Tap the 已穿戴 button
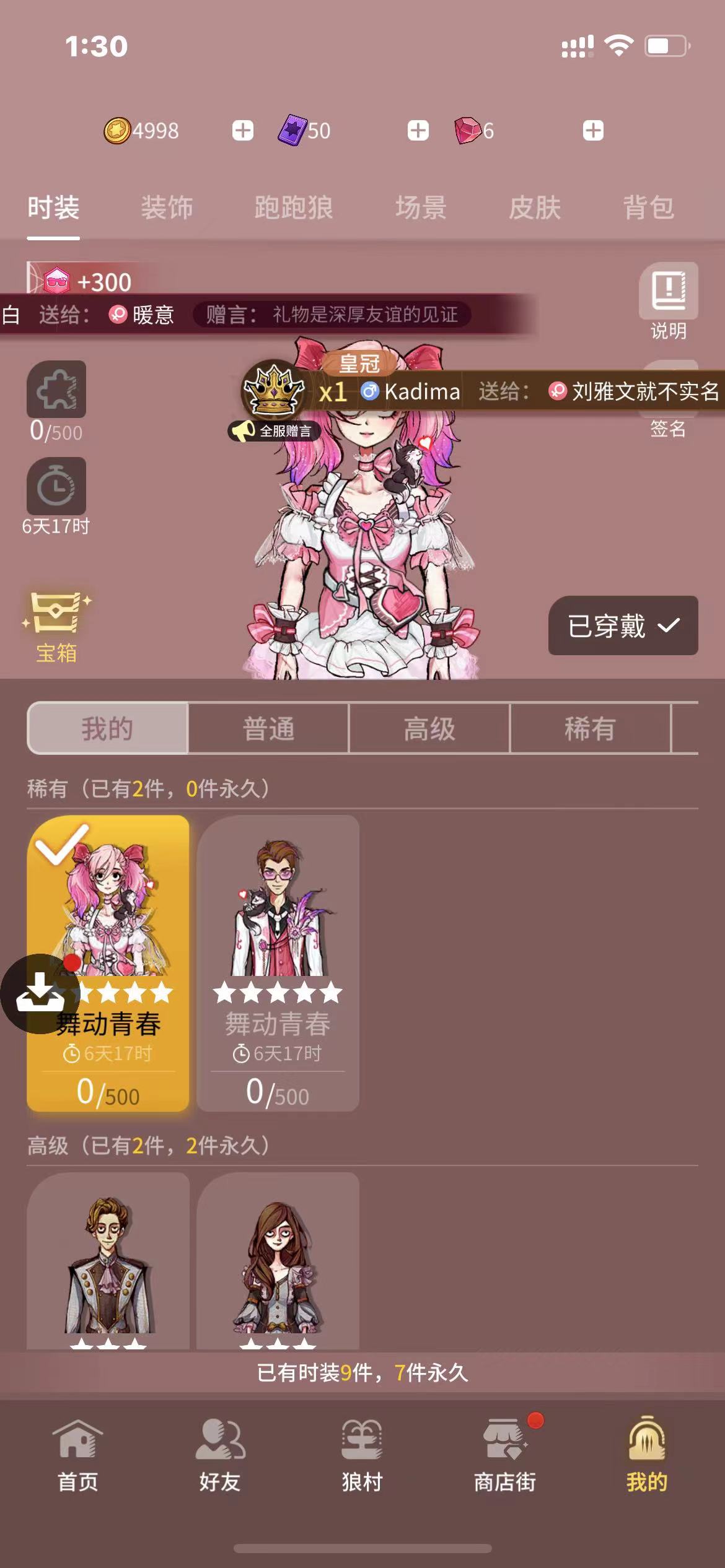The width and height of the screenshot is (725, 1568). click(623, 625)
